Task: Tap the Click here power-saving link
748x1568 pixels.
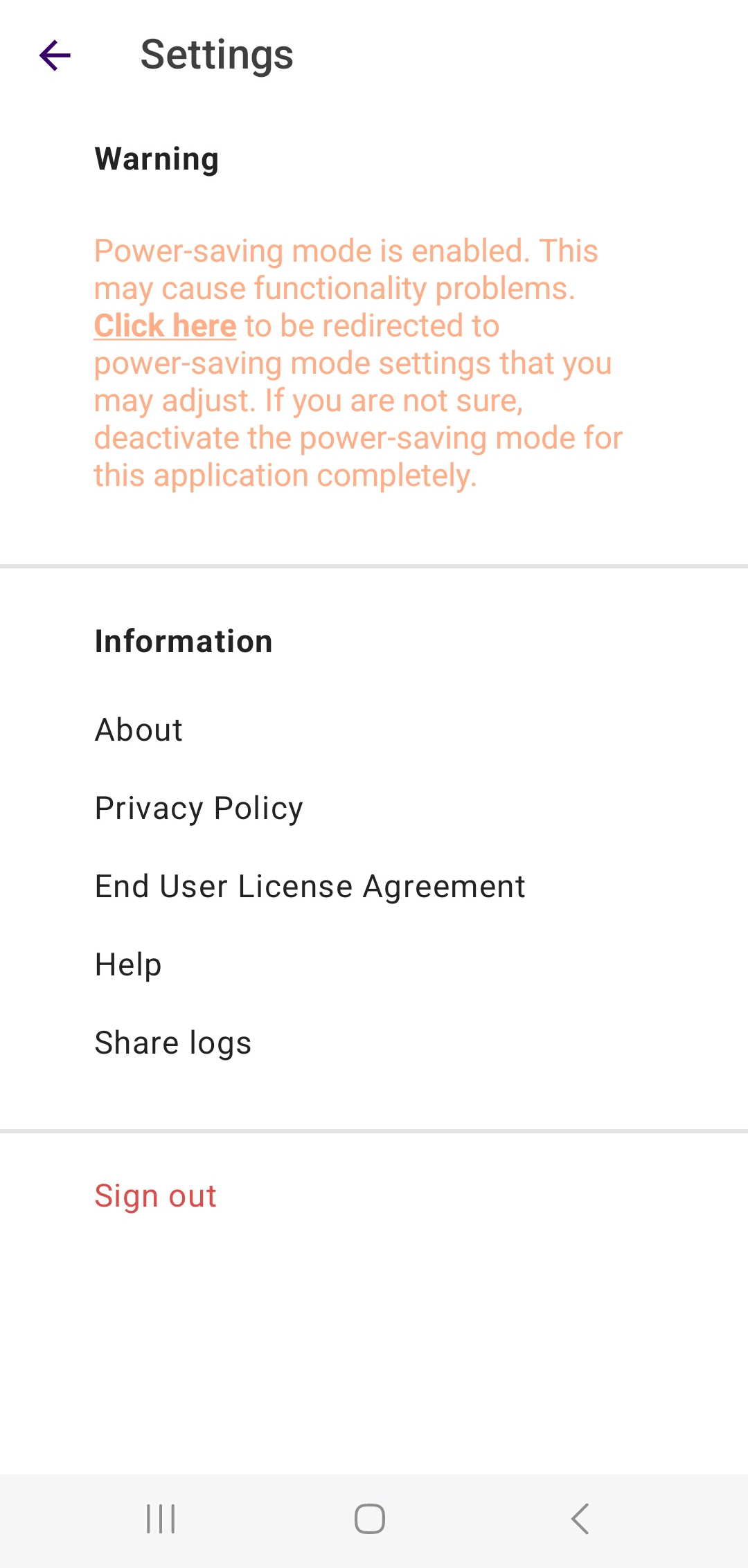Action: 165,326
